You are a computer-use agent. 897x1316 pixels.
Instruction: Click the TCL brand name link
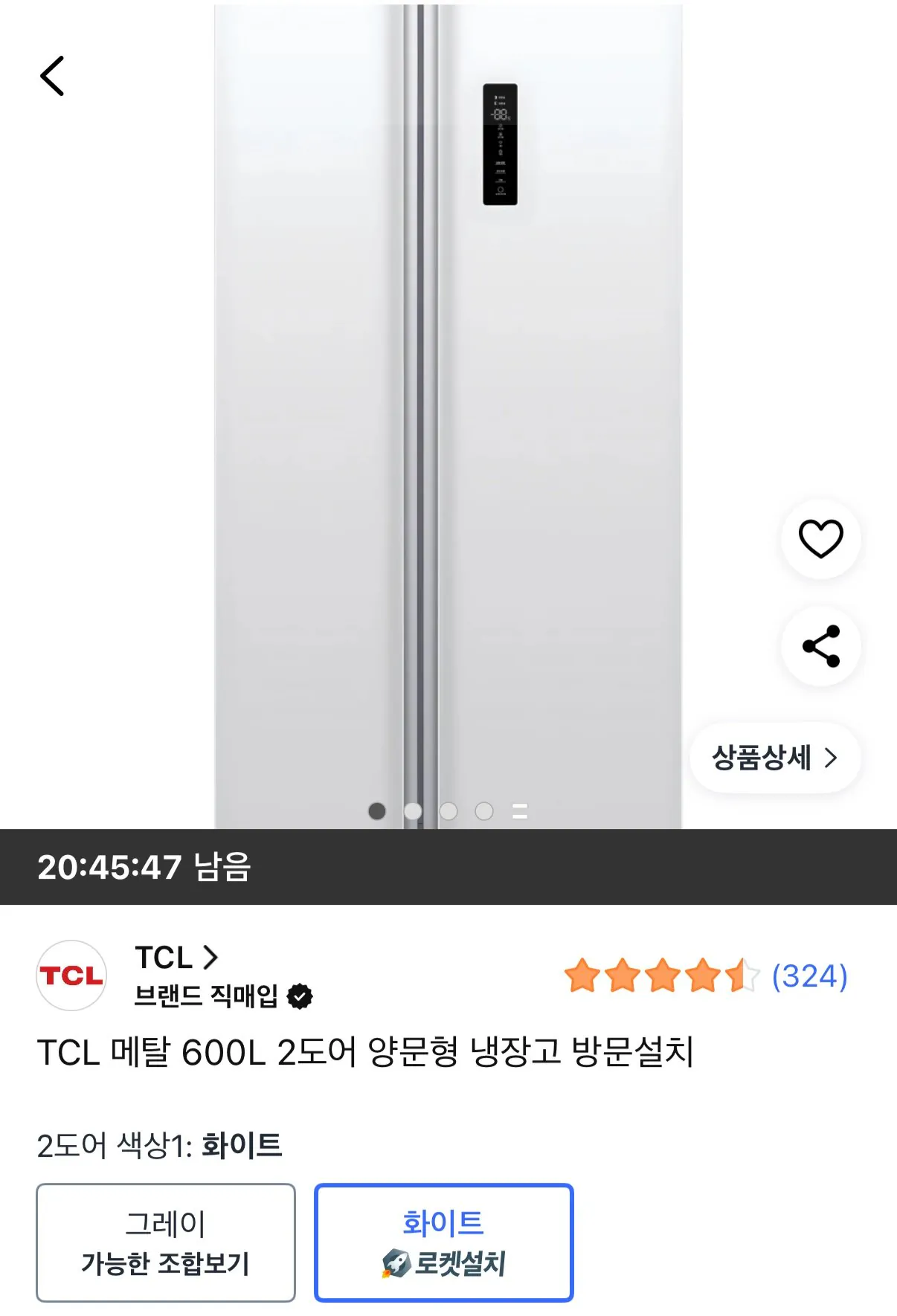click(x=166, y=959)
